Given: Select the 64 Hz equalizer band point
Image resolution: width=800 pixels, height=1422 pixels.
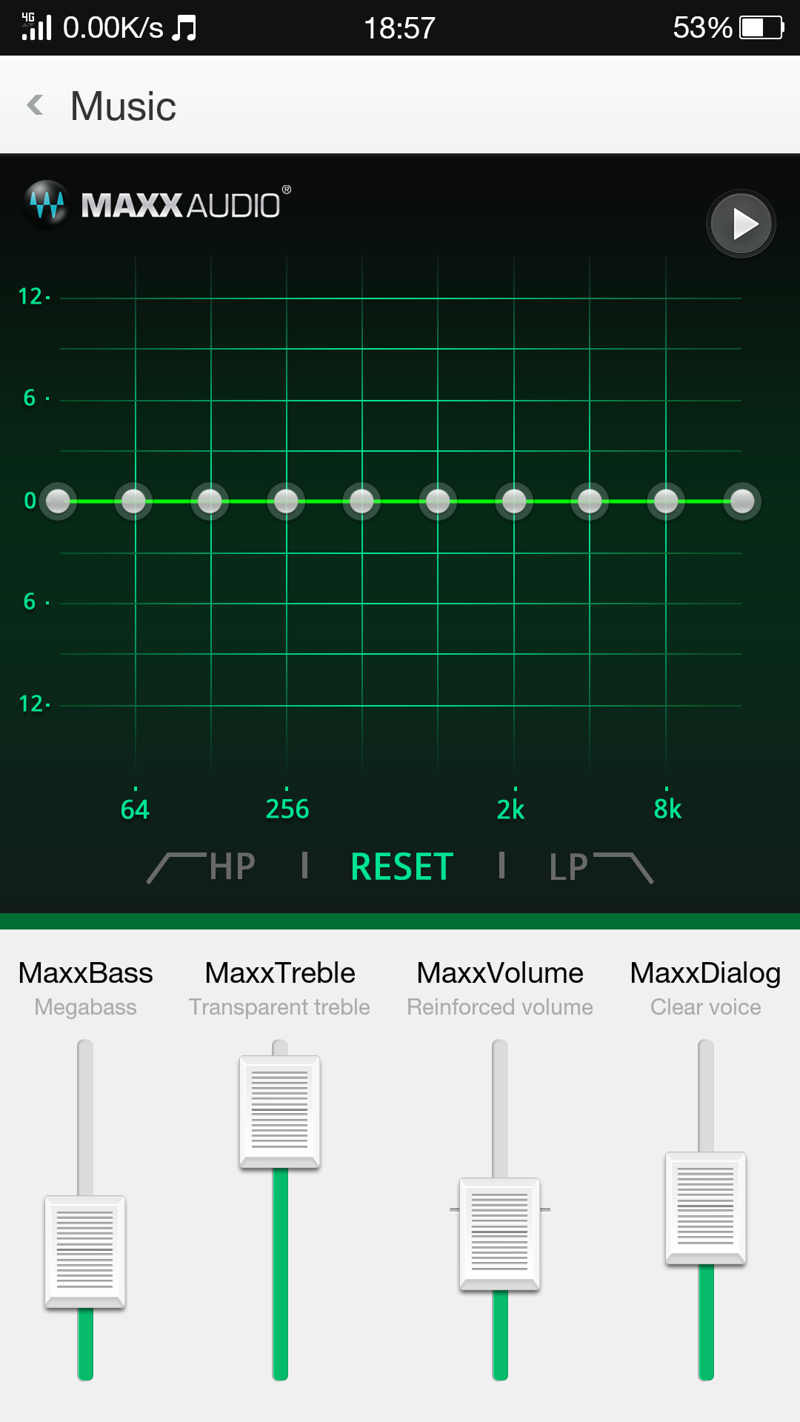Looking at the screenshot, I should (134, 501).
